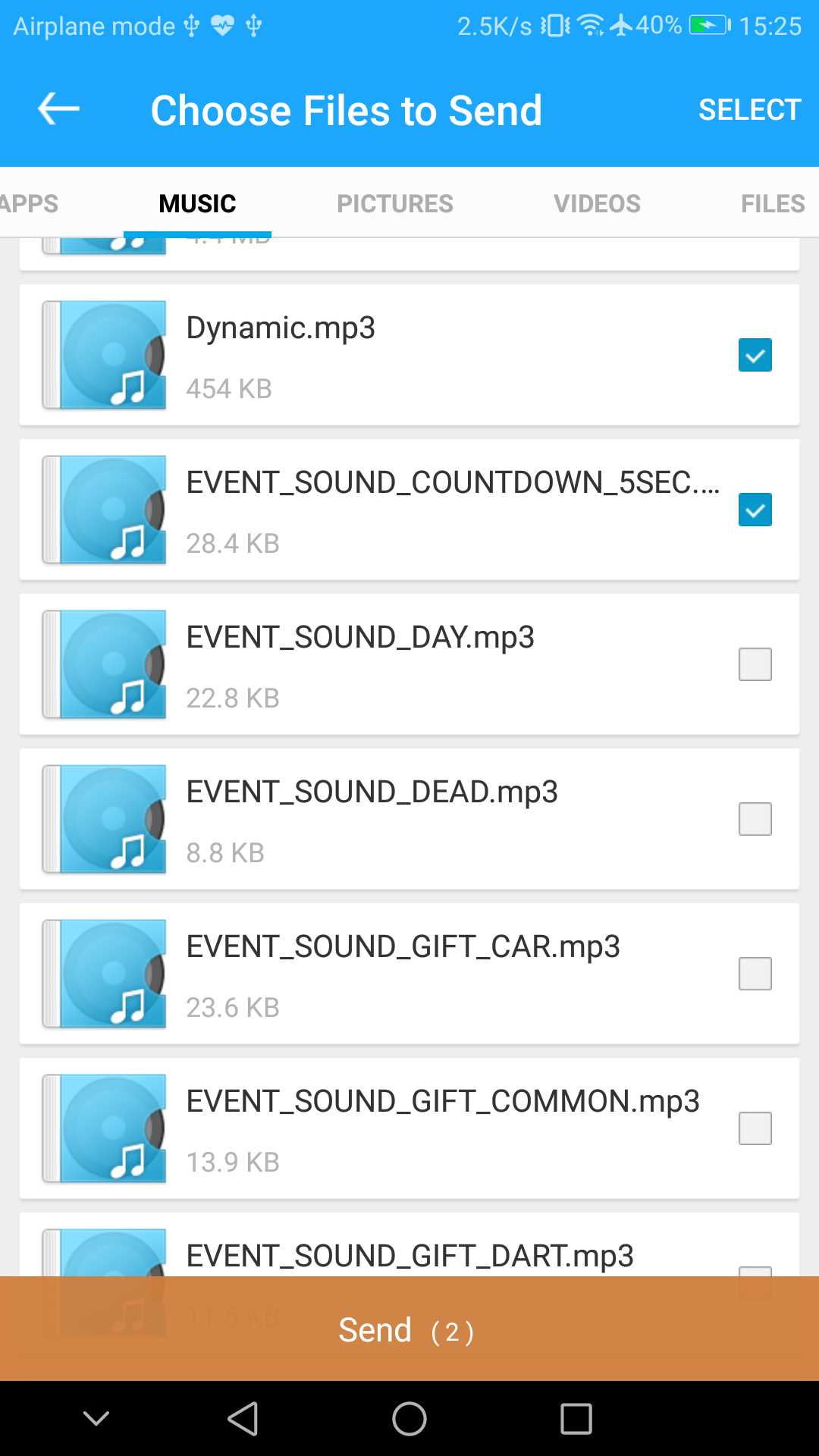Send the 2 selected files
819x1456 pixels.
[409, 1330]
